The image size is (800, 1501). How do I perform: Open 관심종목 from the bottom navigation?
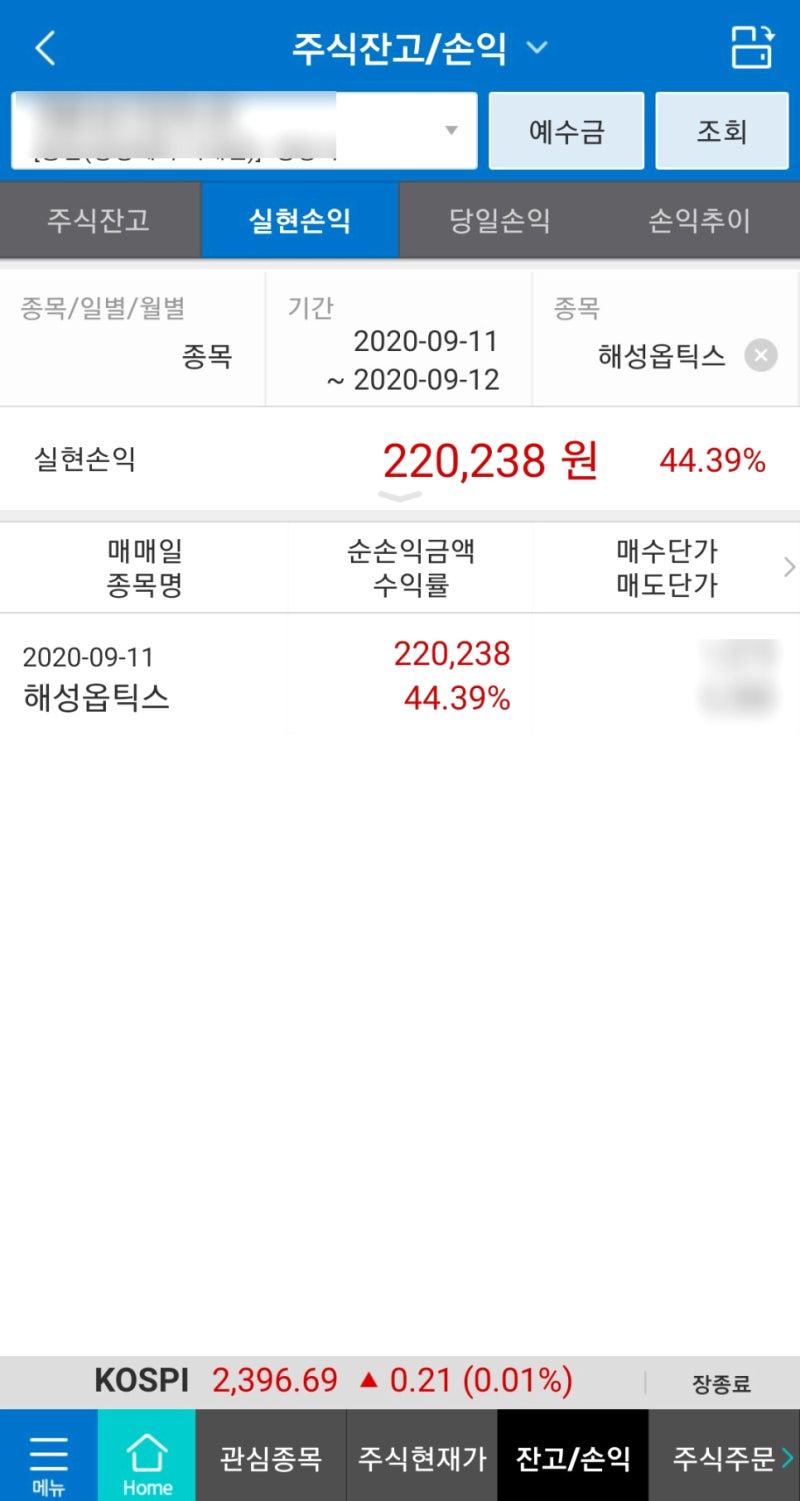[x=272, y=1458]
